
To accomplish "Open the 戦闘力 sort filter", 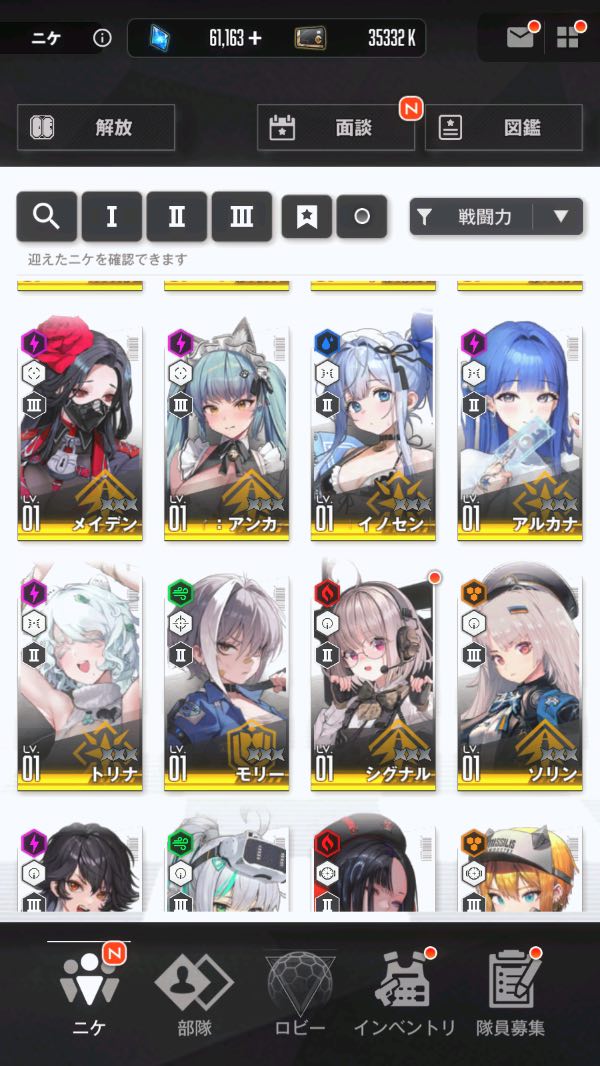I will tap(472, 217).
